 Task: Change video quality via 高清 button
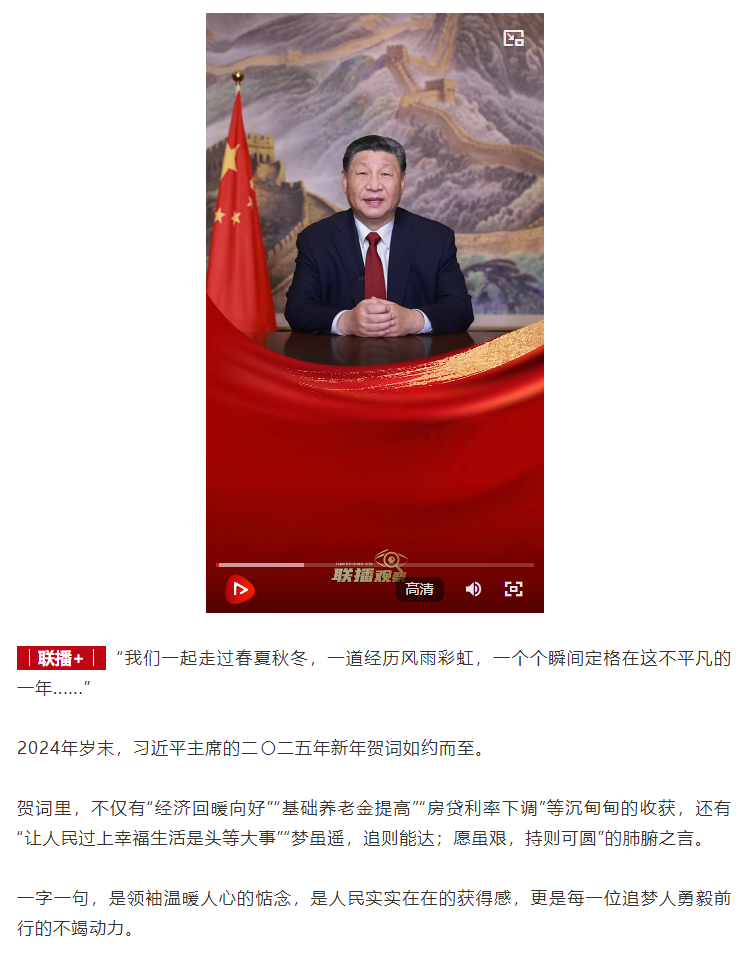(x=419, y=589)
